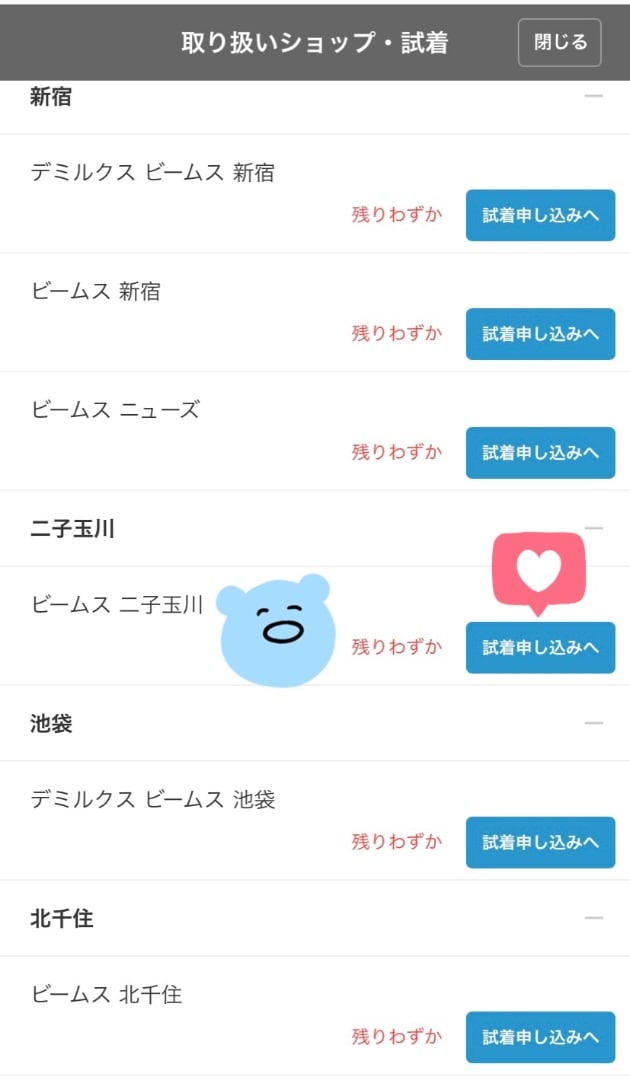Open fitting application for ビームス ニューズ
This screenshot has width=630, height=1080.
click(540, 453)
